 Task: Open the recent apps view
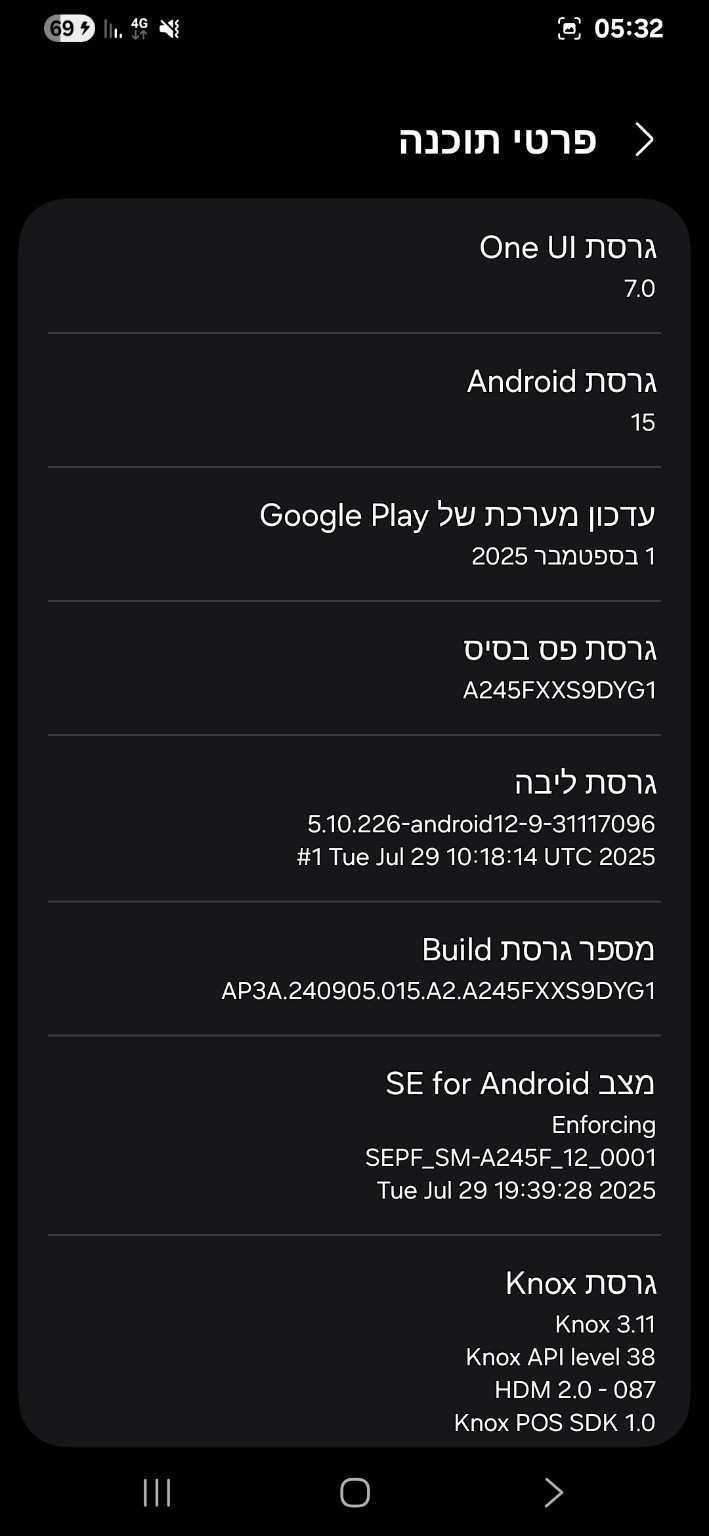click(x=157, y=1492)
